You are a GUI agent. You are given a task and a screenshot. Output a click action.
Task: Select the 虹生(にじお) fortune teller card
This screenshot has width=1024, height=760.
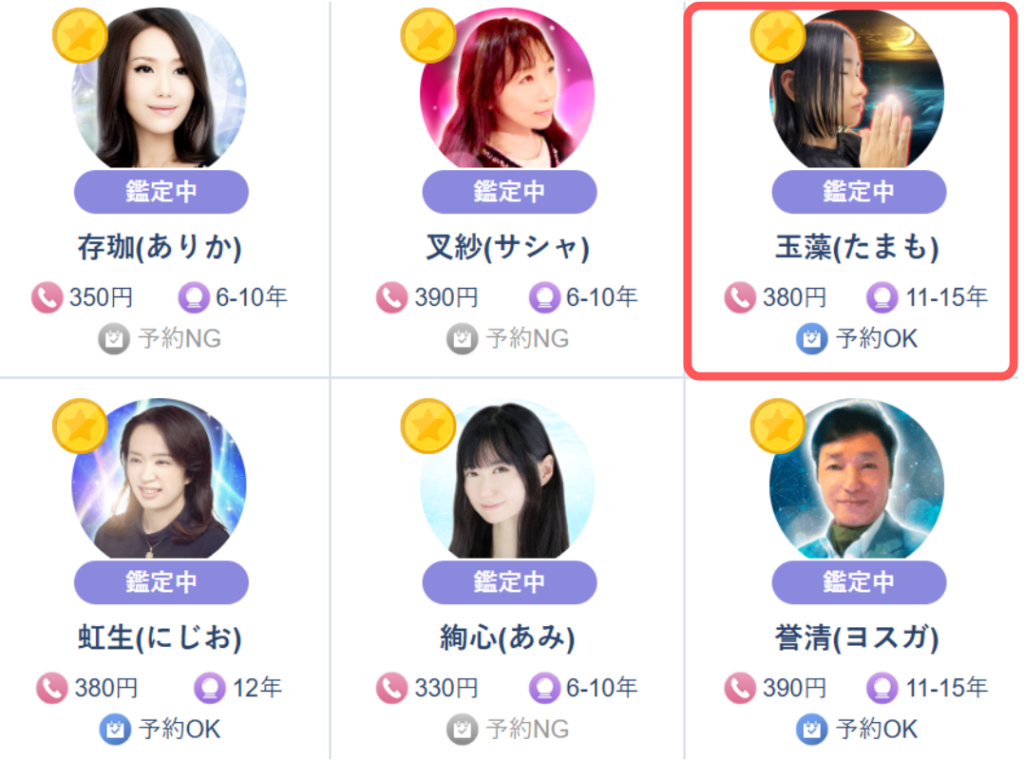(160, 637)
